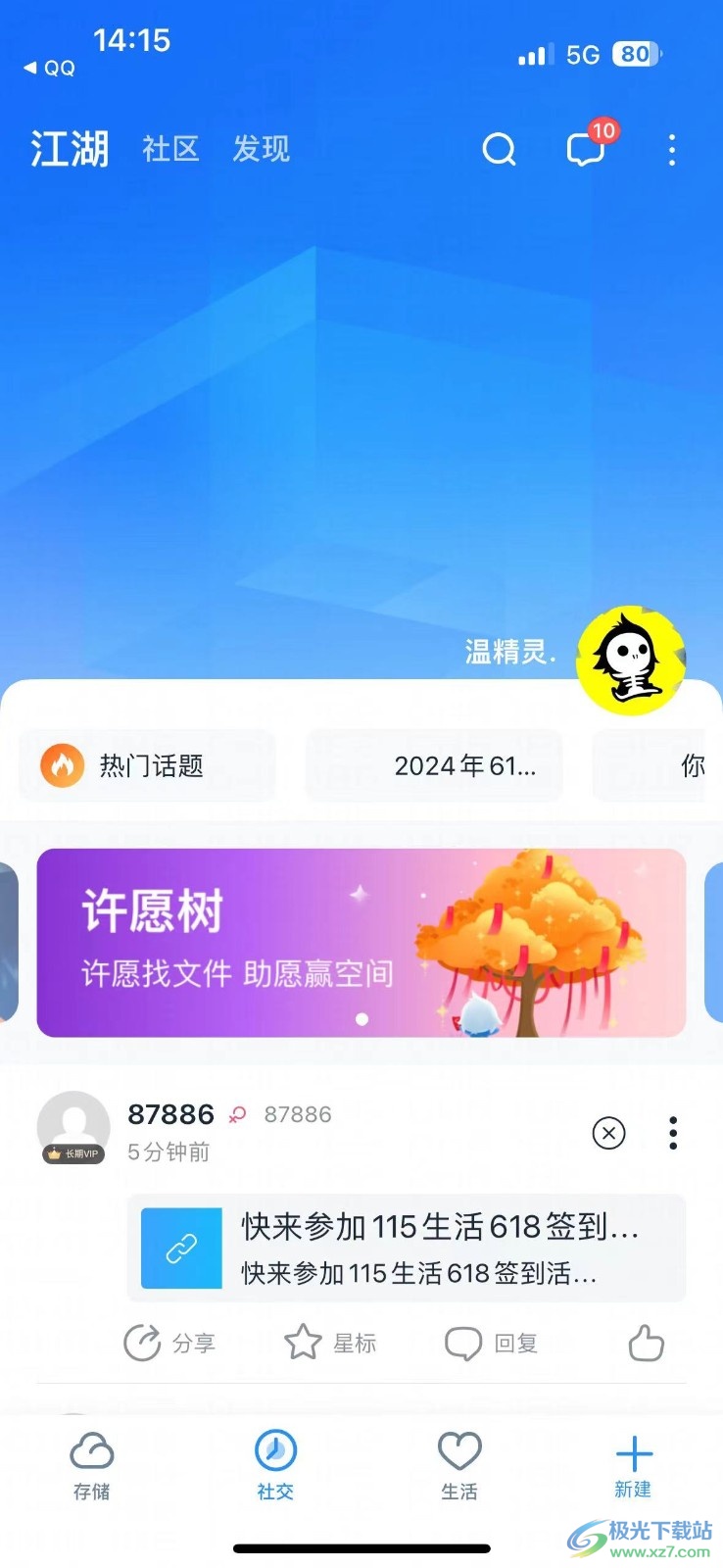Dismiss the post by 87886

pyautogui.click(x=608, y=1134)
